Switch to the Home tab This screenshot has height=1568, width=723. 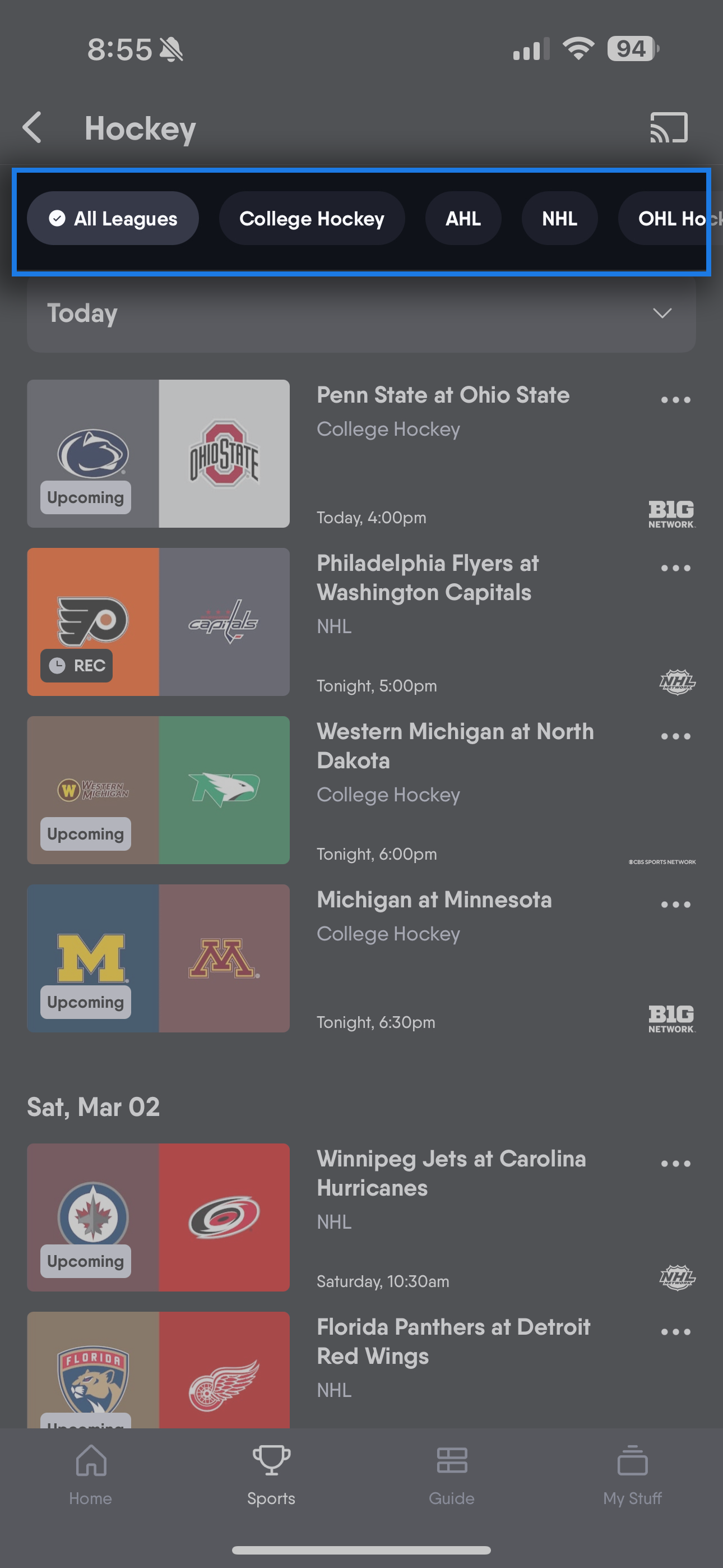tap(91, 1474)
